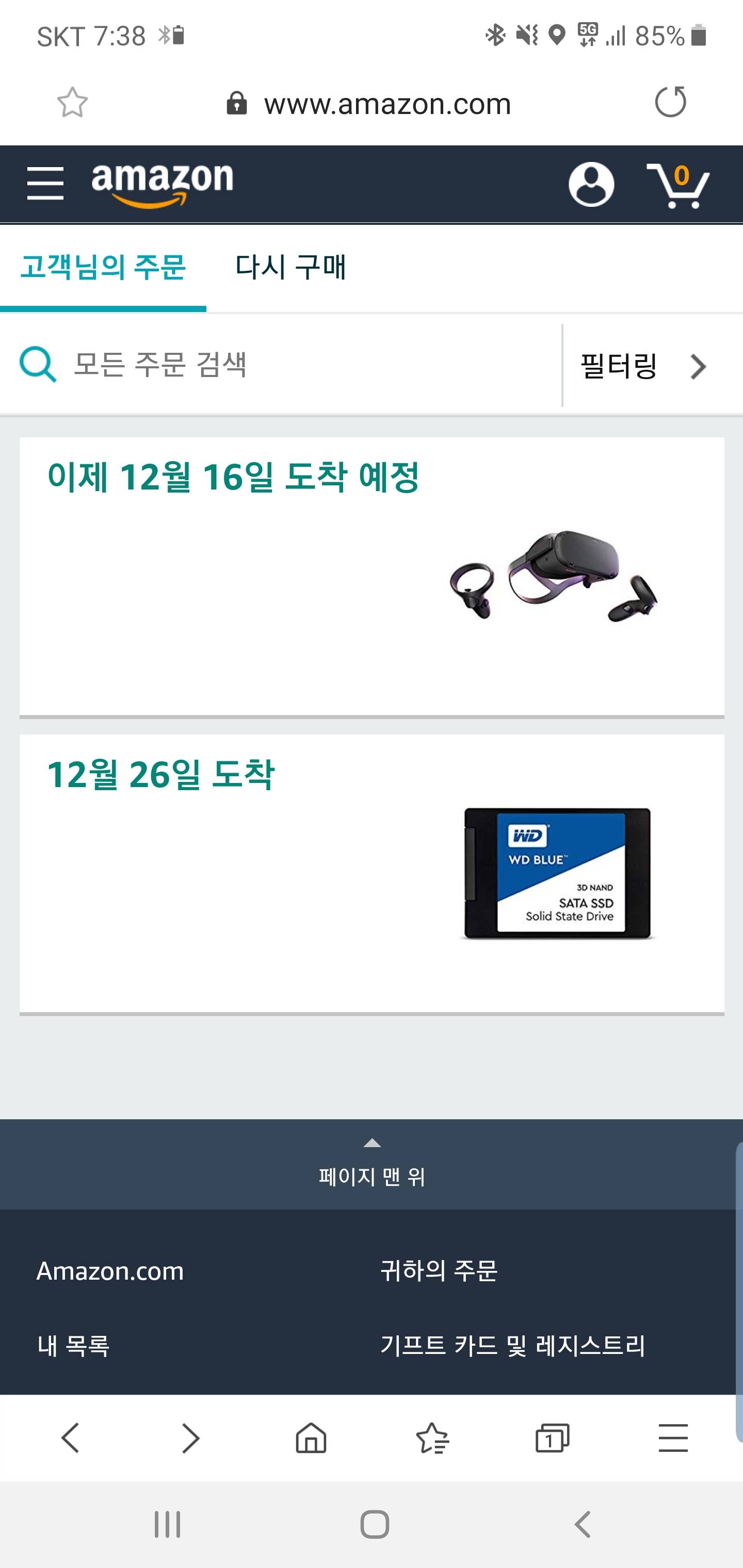Go to the browser home page
The image size is (743, 1568).
(x=311, y=1439)
